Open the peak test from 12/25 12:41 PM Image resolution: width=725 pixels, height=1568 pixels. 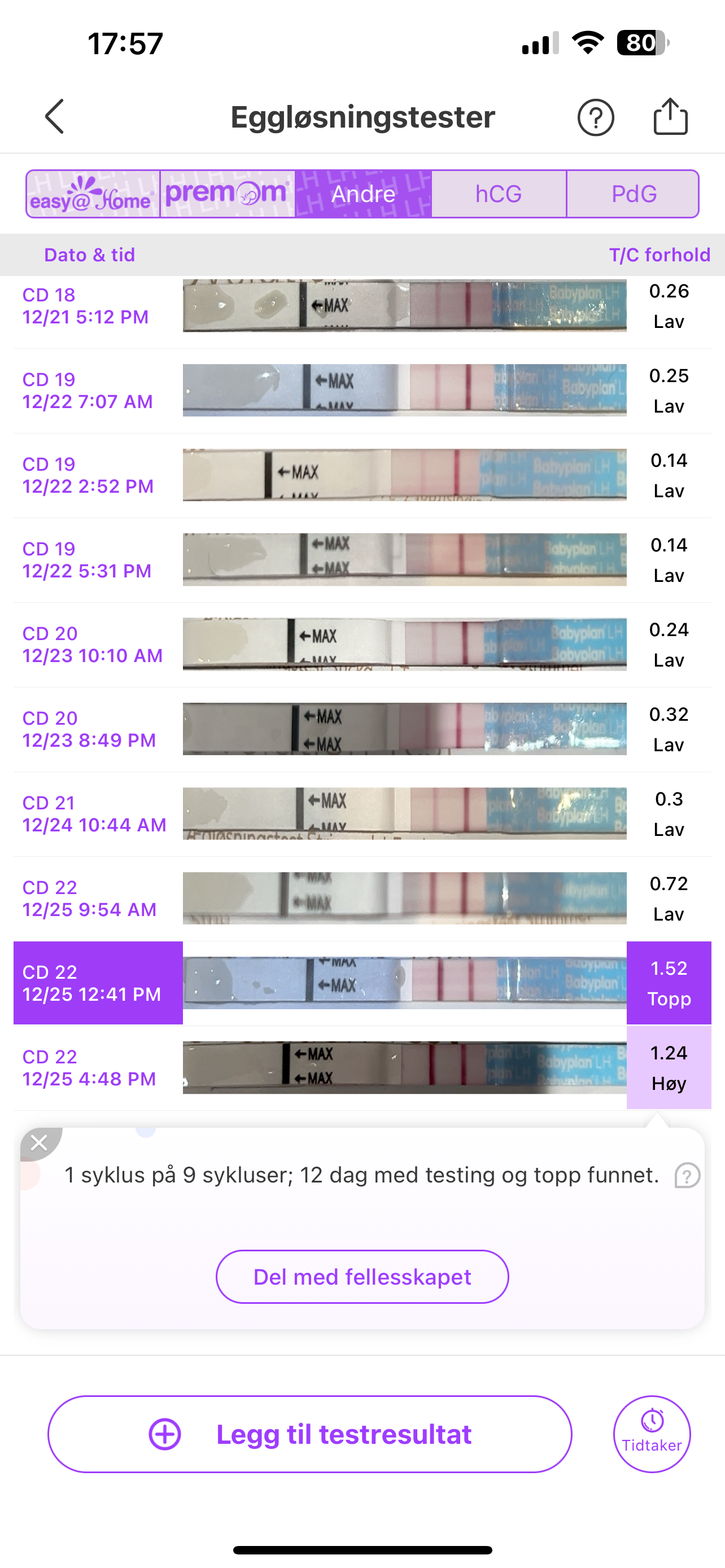pos(362,983)
